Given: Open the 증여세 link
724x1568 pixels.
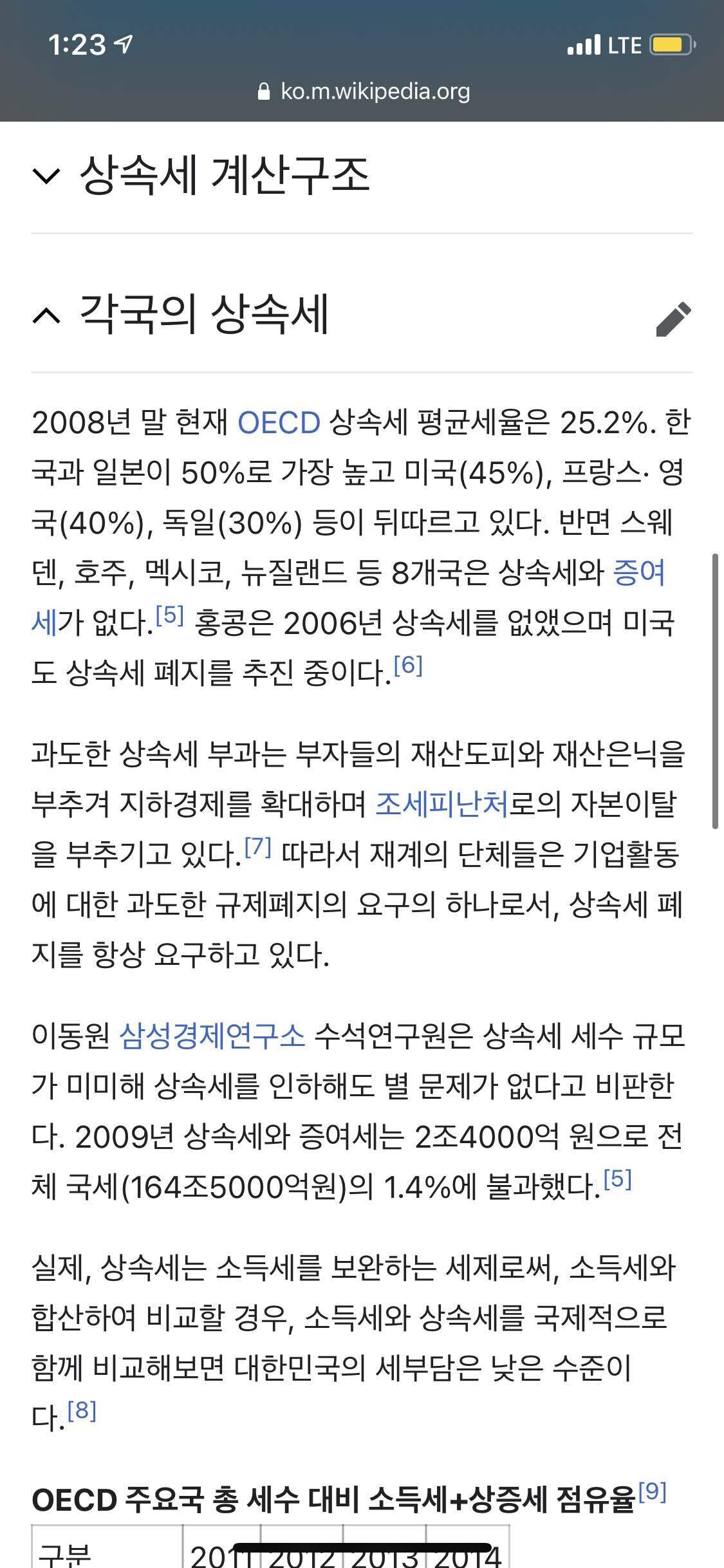Looking at the screenshot, I should tap(638, 573).
